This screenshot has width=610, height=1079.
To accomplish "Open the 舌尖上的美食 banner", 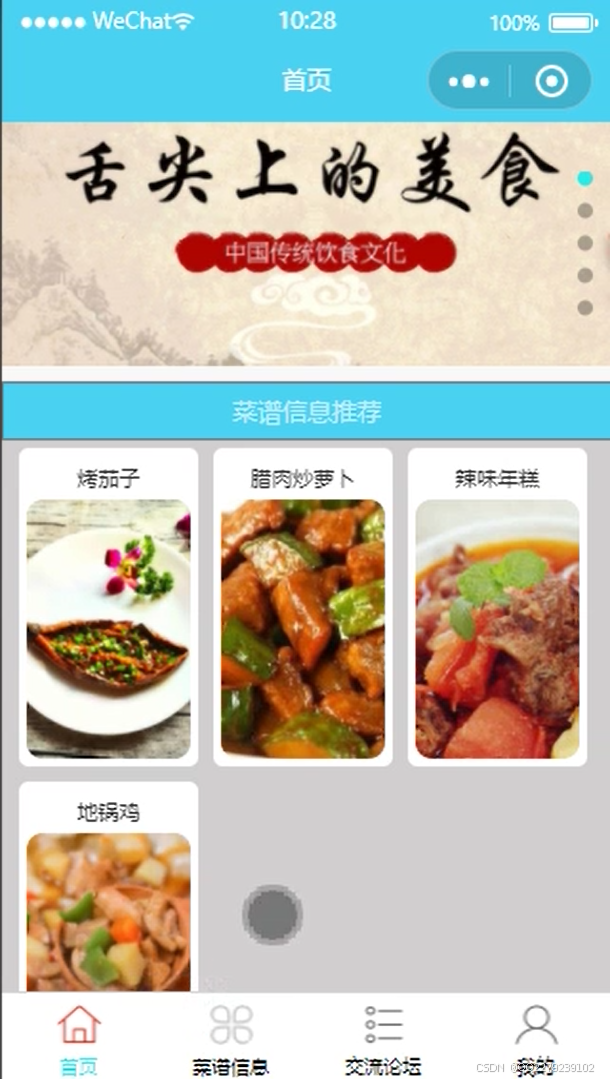I will pos(290,243).
